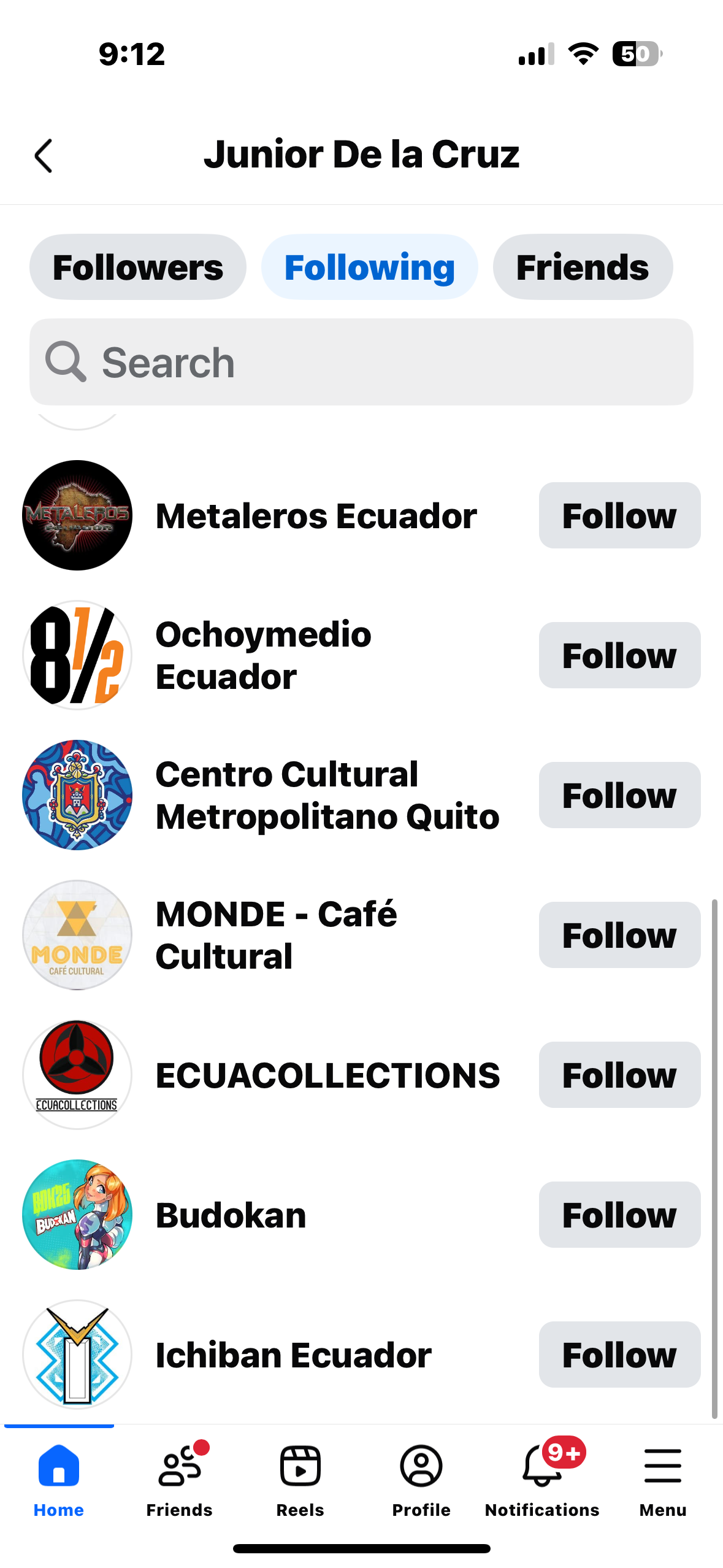
Task: Follow ECUACOLLECTIONS page
Action: [x=619, y=1075]
